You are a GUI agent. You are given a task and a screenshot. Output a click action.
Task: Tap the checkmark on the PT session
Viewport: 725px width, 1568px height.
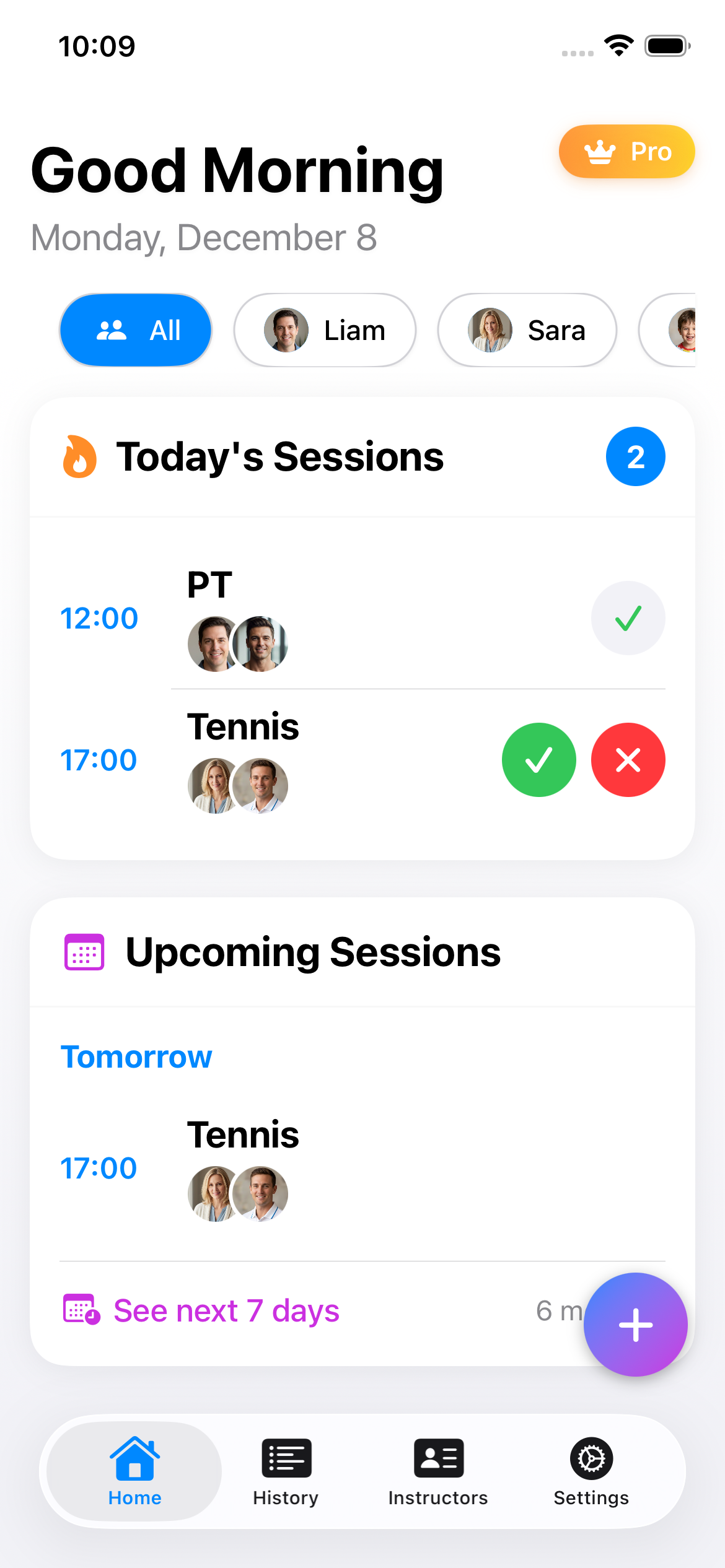click(628, 618)
